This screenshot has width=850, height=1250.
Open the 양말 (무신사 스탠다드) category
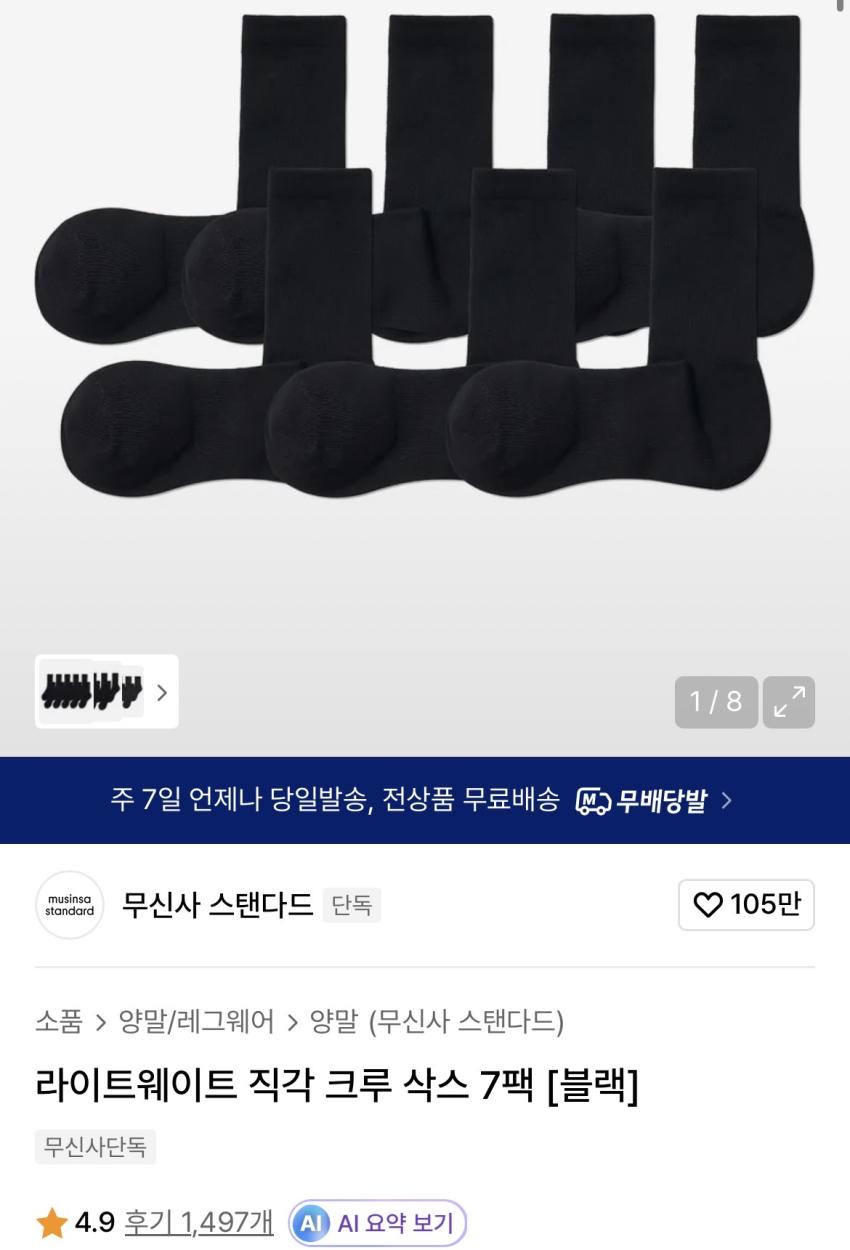click(x=437, y=1021)
